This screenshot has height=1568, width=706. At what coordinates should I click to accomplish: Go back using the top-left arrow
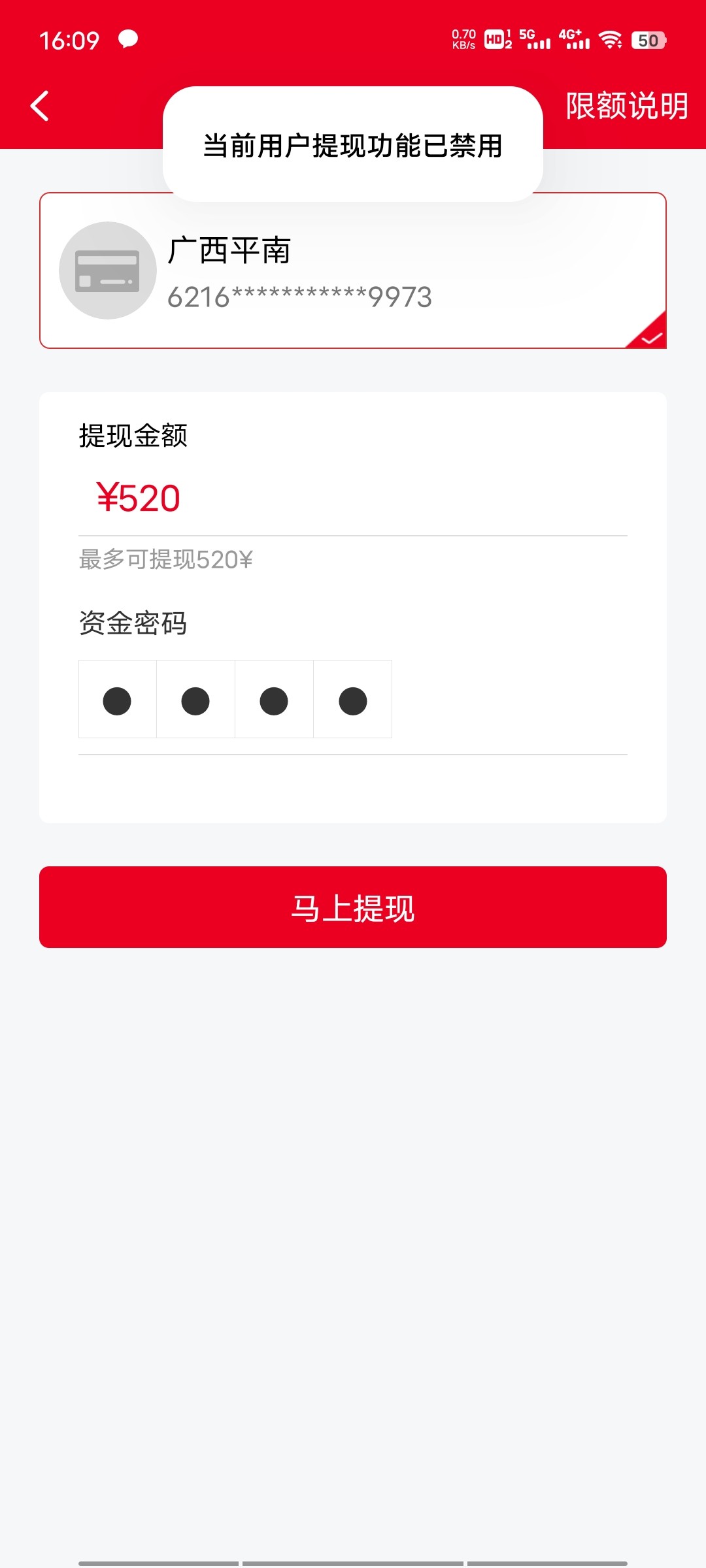tap(40, 106)
